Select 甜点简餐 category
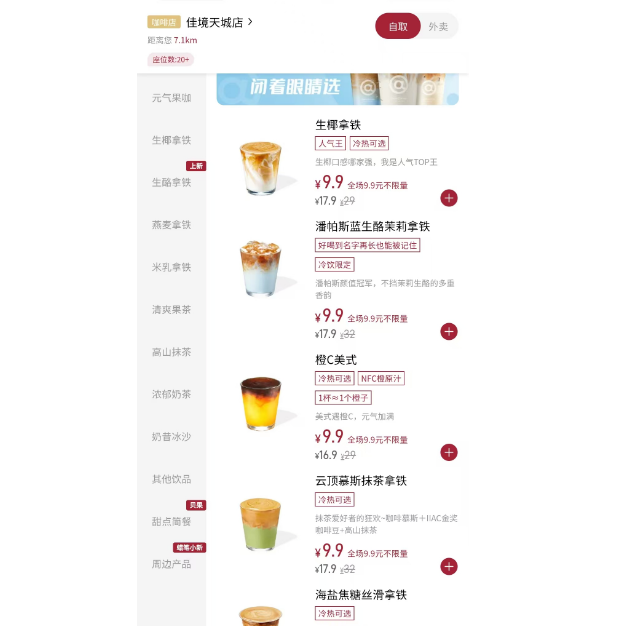This screenshot has height=626, width=631. (171, 522)
